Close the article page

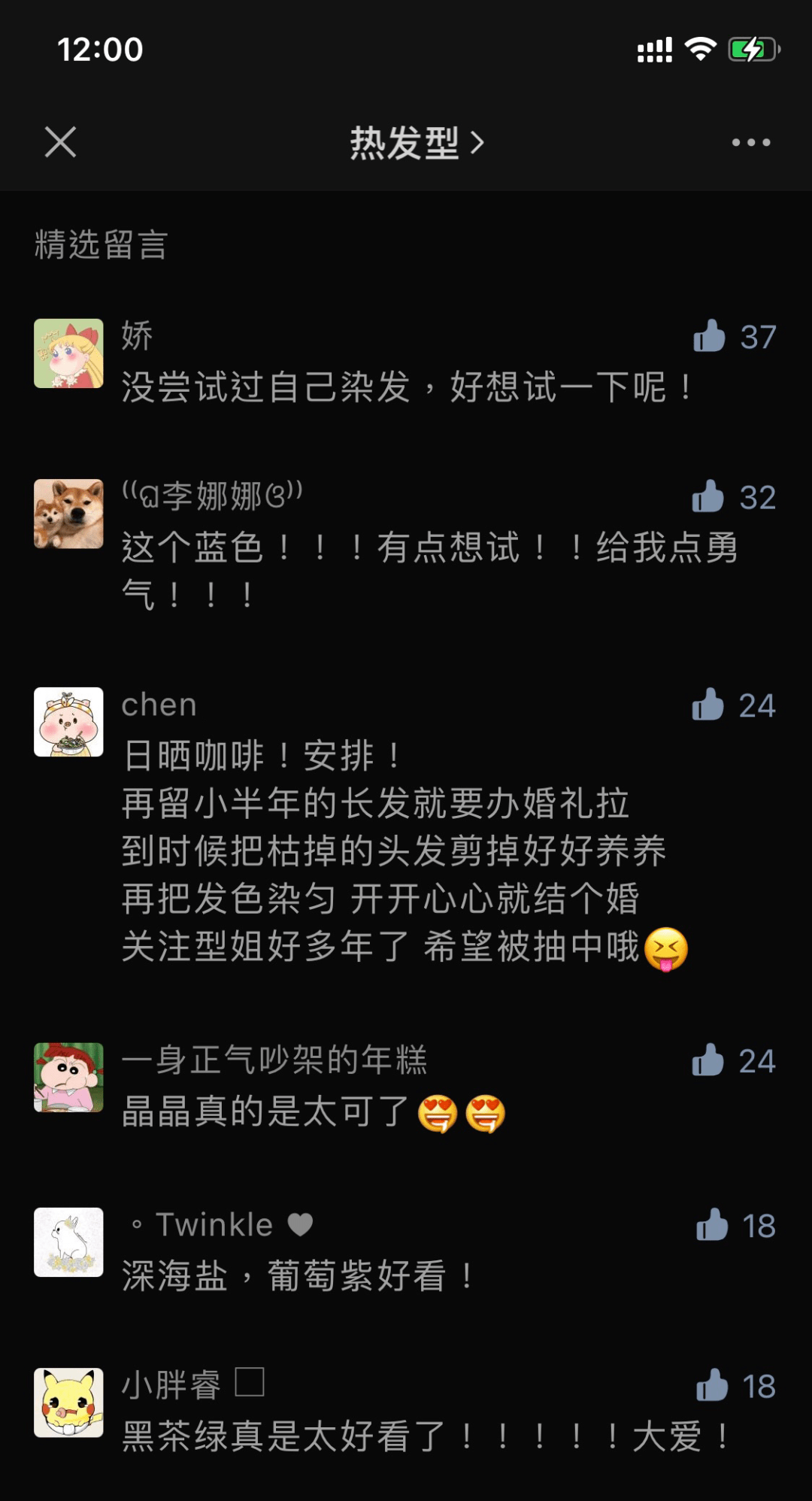pos(60,142)
